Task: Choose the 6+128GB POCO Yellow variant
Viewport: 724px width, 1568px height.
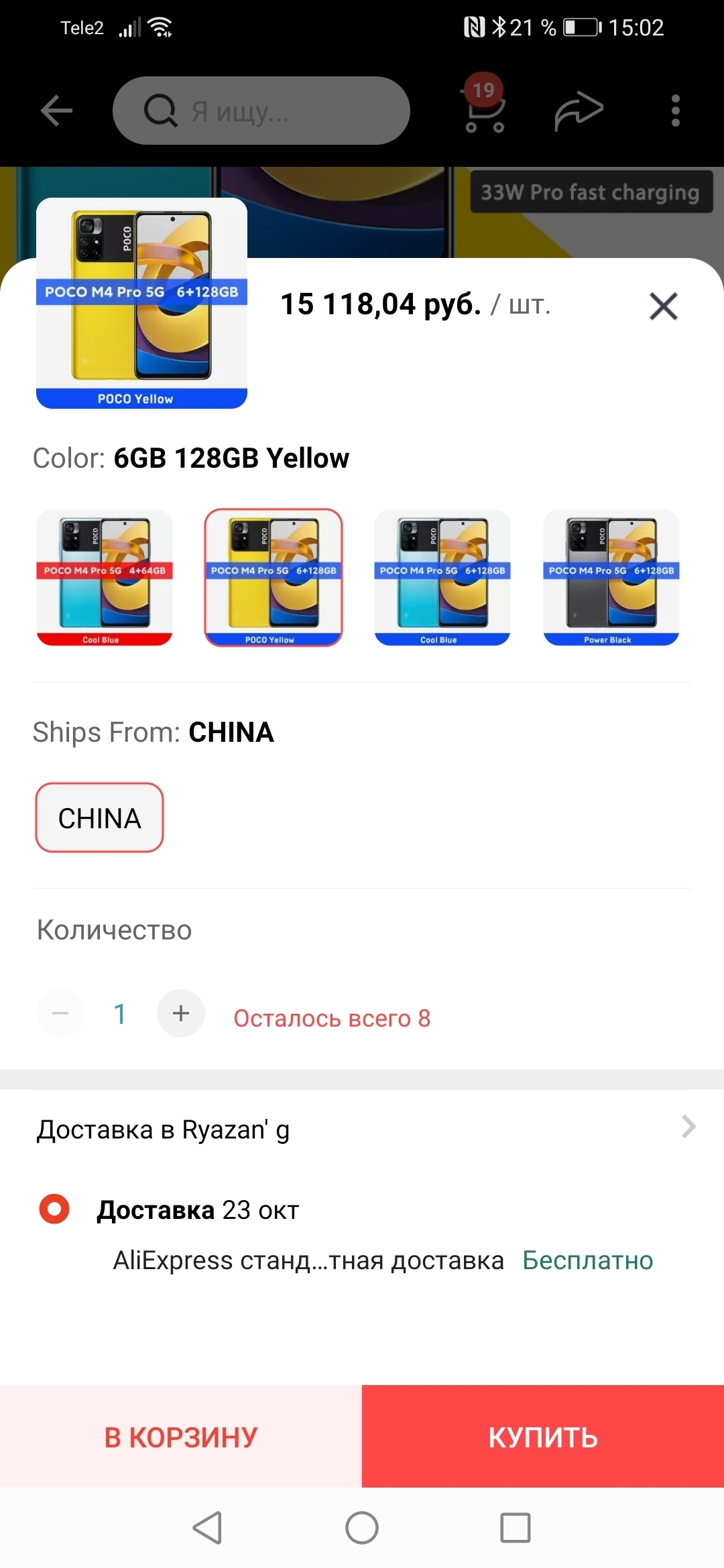Action: tap(274, 578)
